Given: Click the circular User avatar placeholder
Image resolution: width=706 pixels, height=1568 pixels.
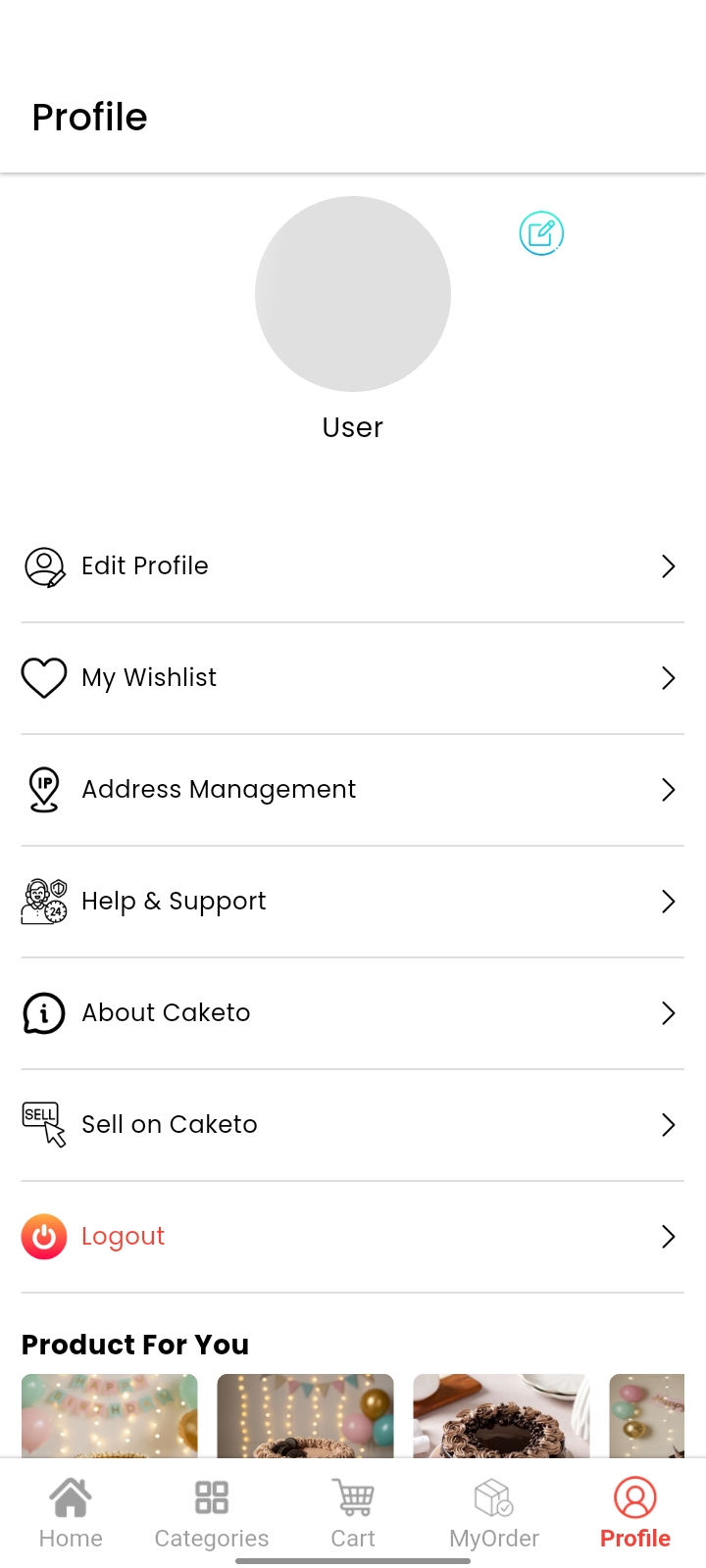Looking at the screenshot, I should pyautogui.click(x=352, y=293).
